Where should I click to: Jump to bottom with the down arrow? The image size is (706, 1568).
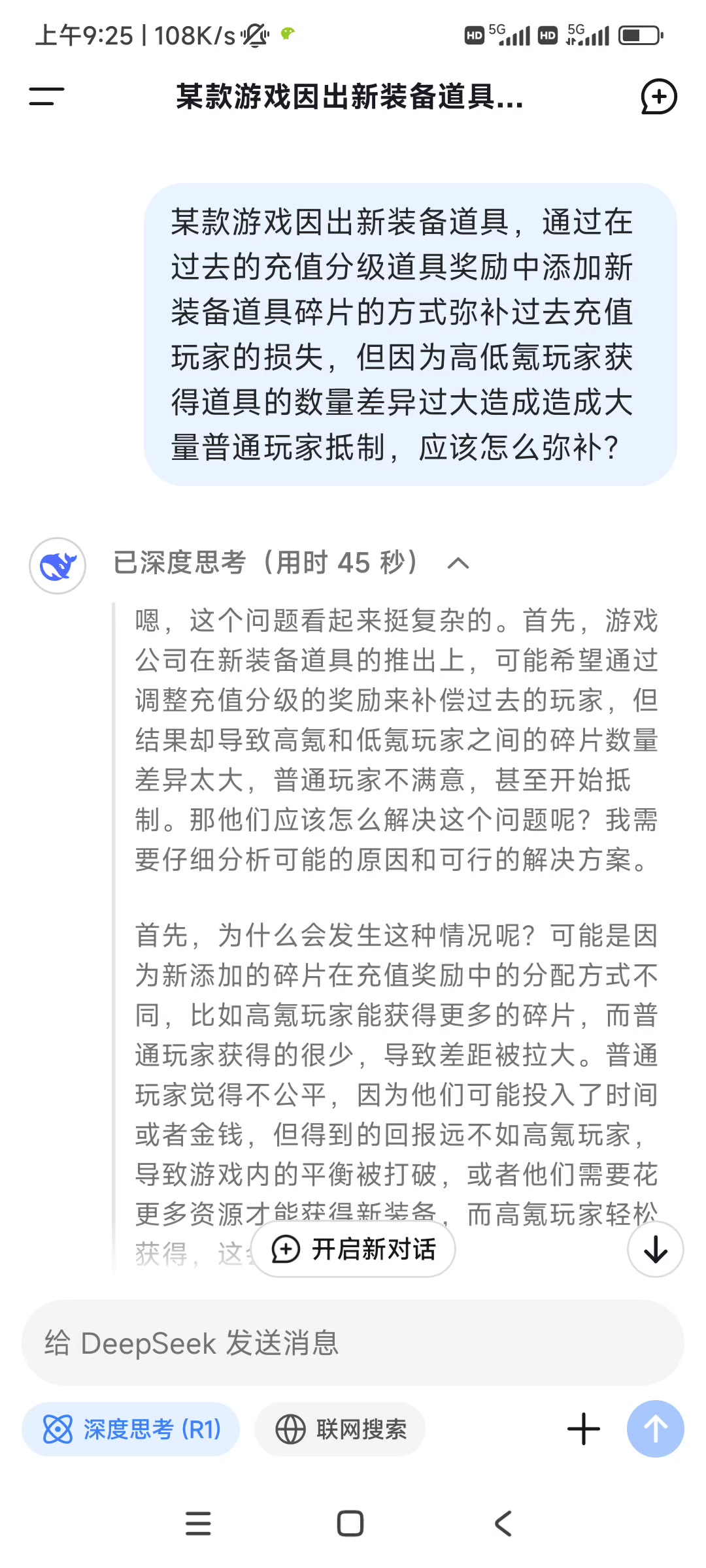click(x=655, y=1249)
